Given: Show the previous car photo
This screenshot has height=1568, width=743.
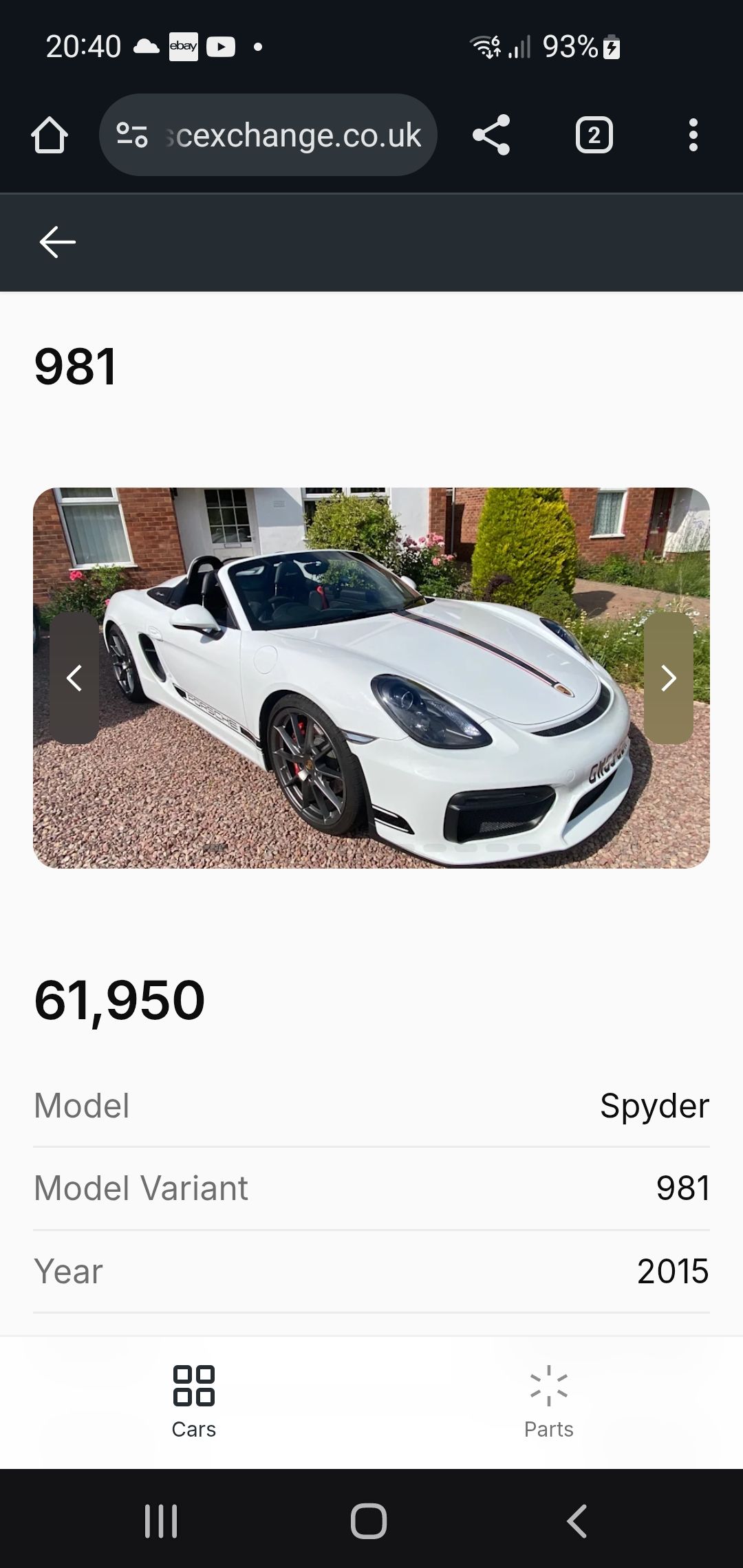Looking at the screenshot, I should pos(74,678).
